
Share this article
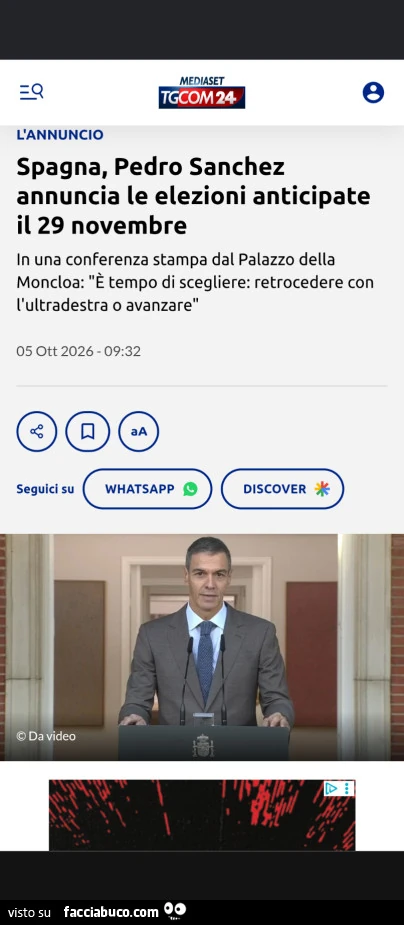pos(37,432)
